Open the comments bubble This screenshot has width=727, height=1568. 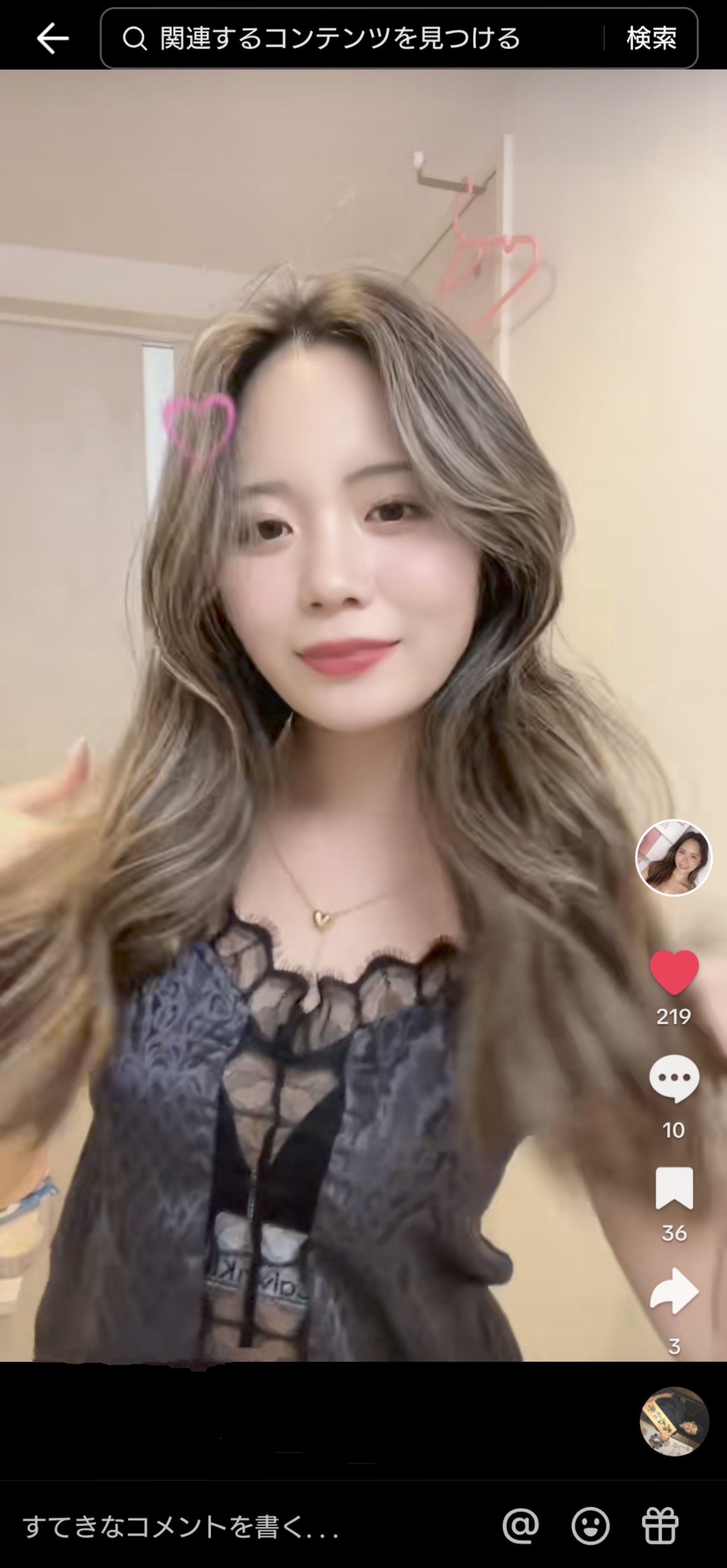click(x=674, y=1079)
